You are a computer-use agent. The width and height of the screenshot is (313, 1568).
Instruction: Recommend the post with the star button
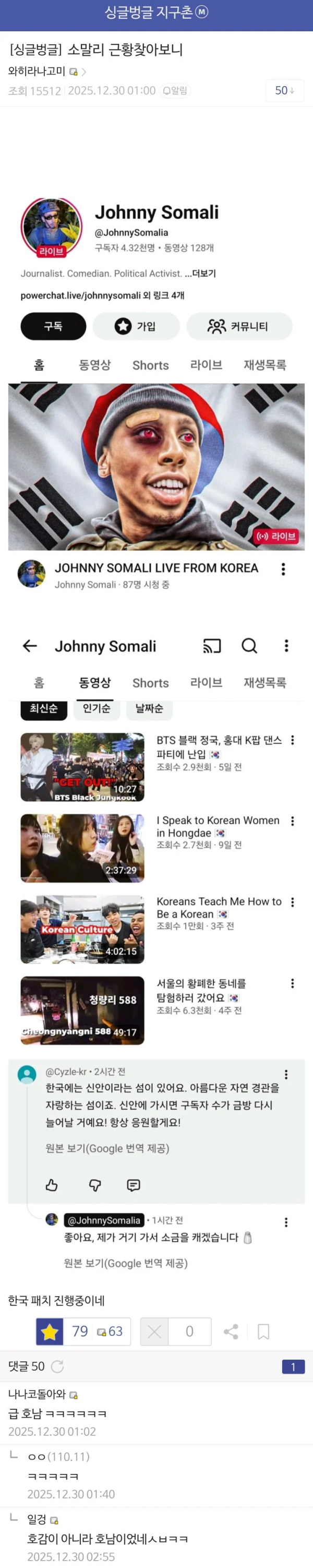pos(50,1331)
